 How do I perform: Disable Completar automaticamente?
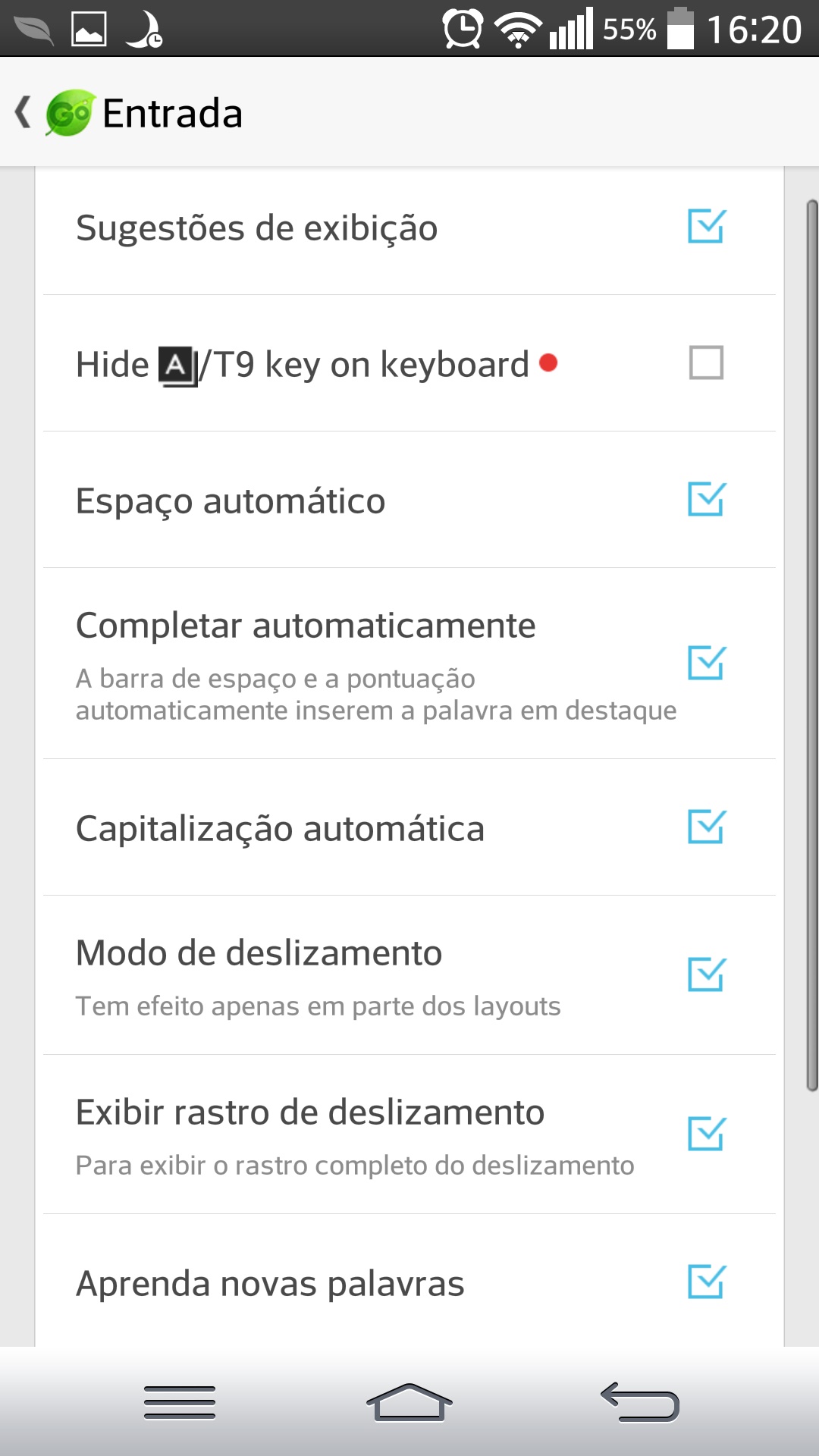(x=706, y=663)
